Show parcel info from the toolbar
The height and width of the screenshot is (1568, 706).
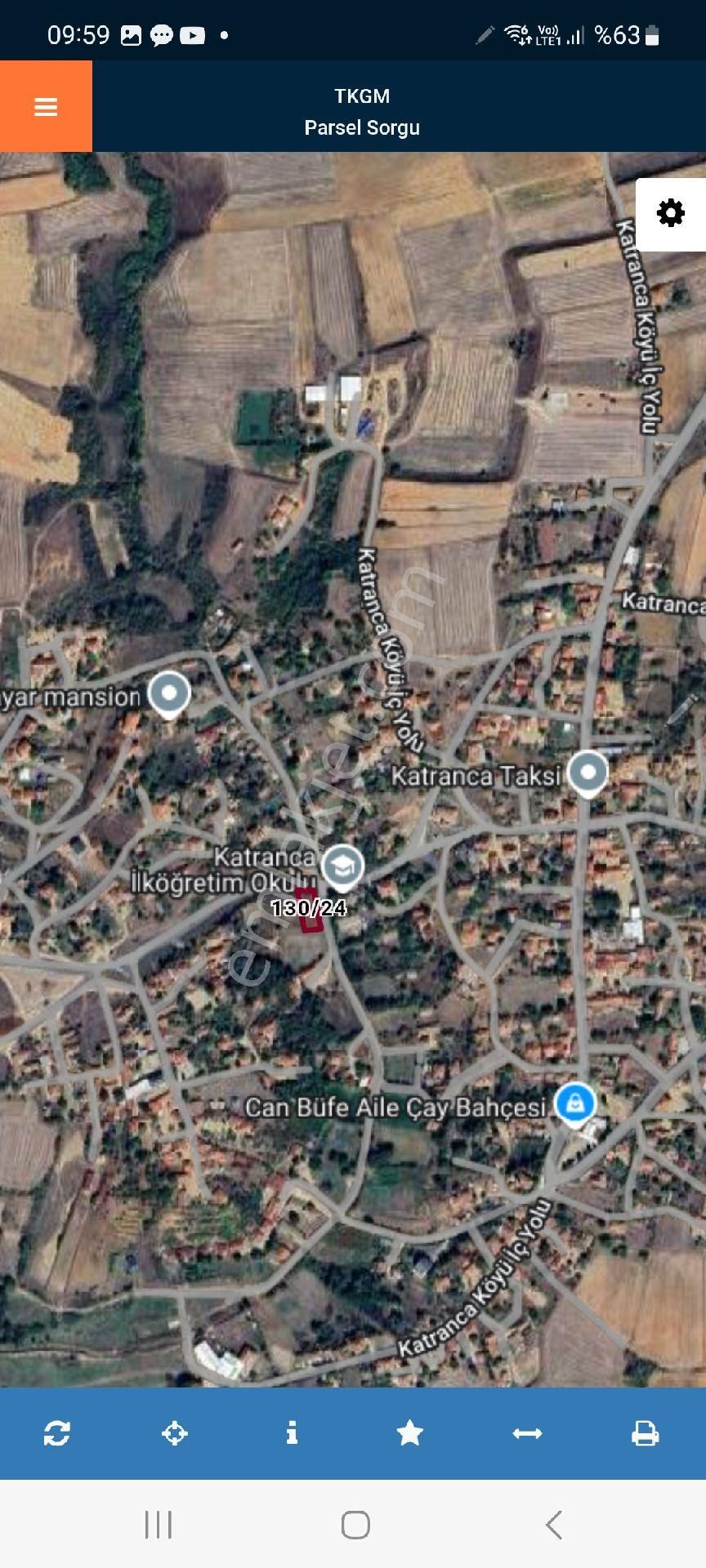292,1432
